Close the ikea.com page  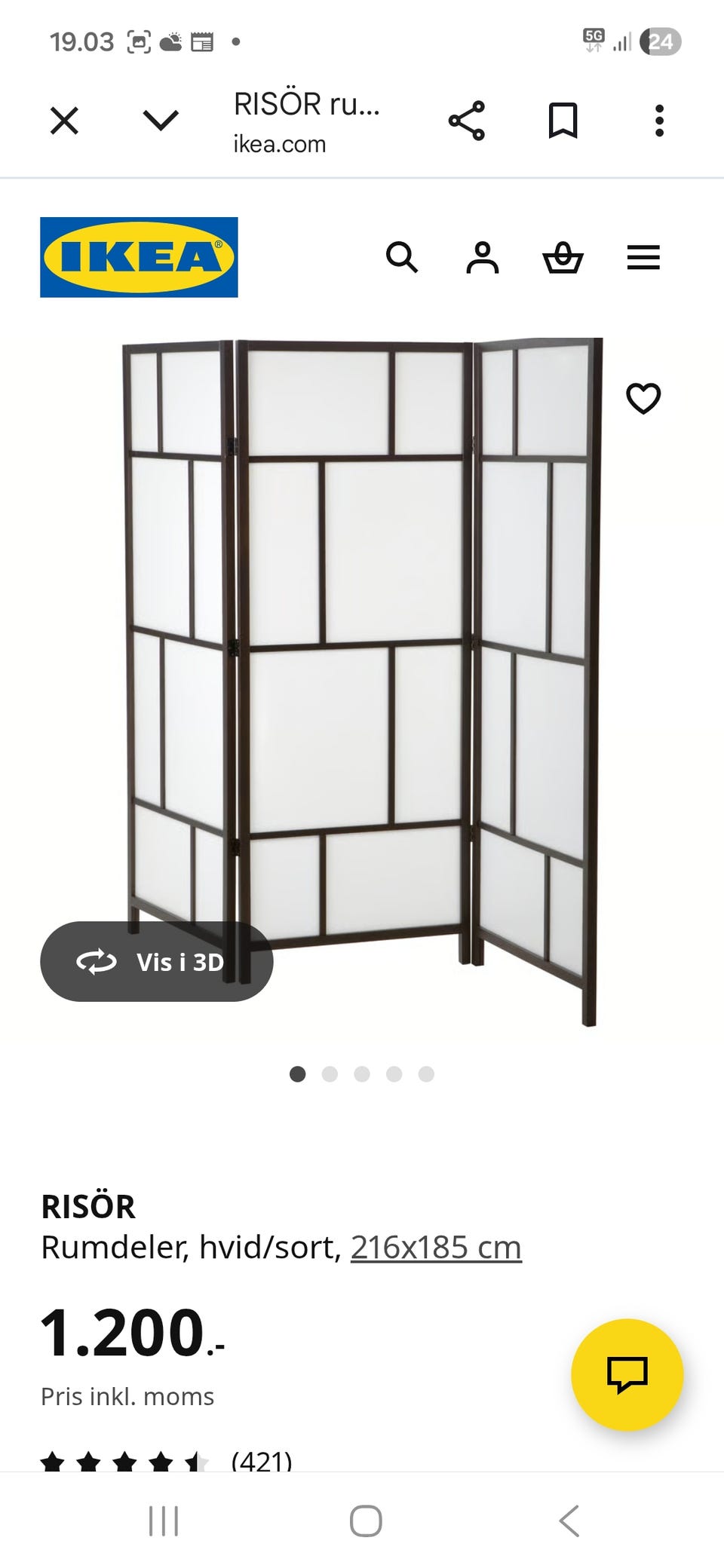(x=64, y=121)
